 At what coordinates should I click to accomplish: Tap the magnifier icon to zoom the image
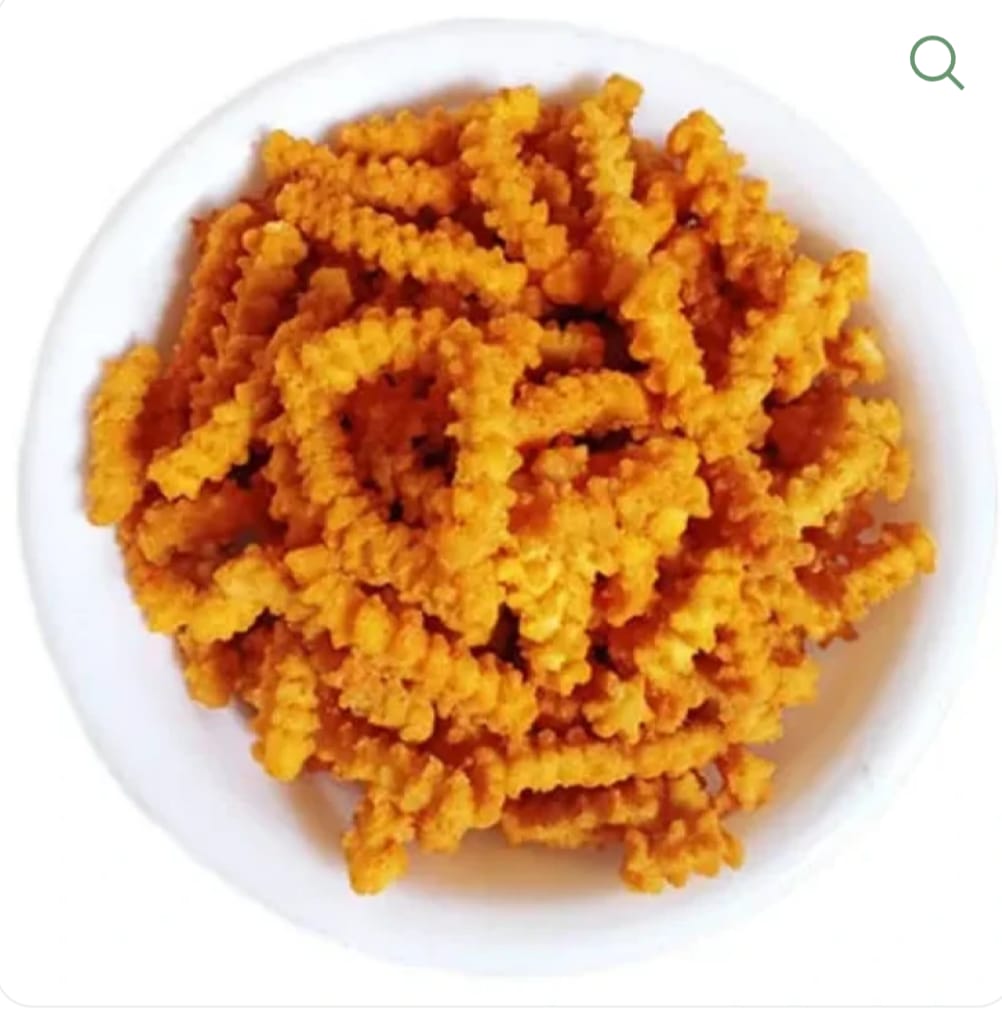point(936,62)
